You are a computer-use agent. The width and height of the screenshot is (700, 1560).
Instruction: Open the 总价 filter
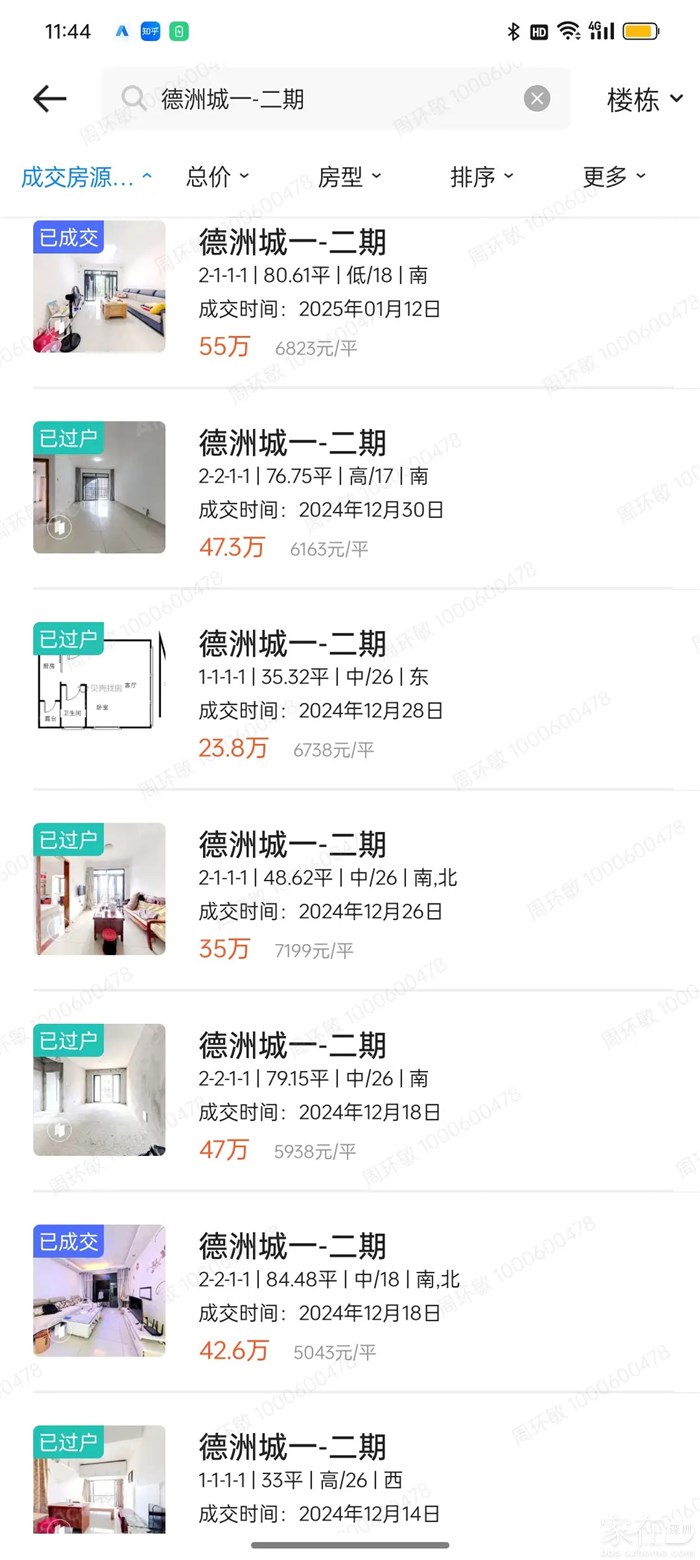tap(217, 177)
